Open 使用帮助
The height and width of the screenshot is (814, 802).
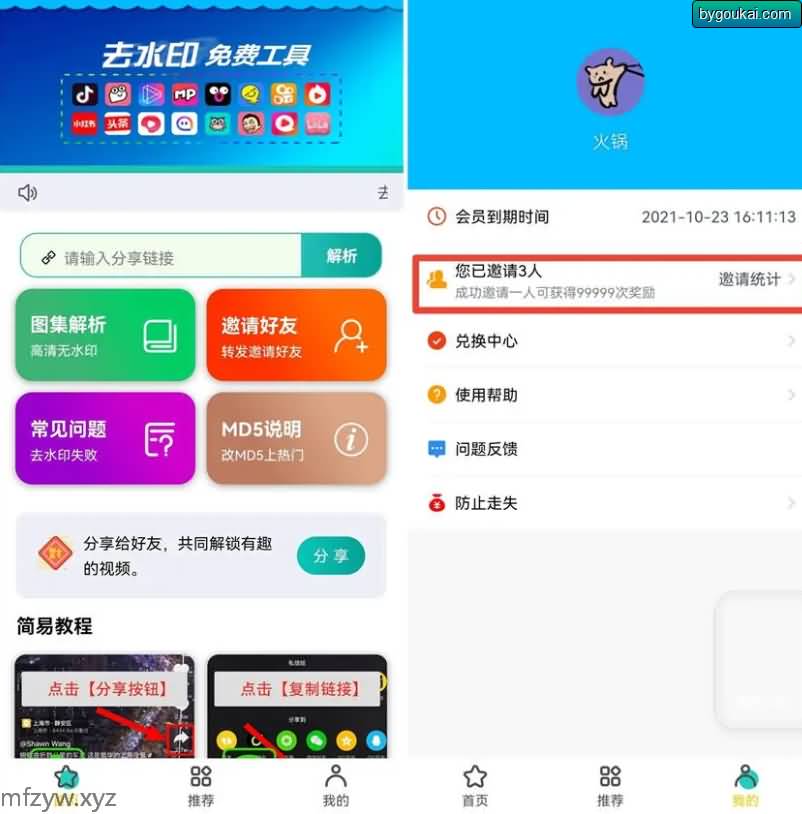click(608, 395)
